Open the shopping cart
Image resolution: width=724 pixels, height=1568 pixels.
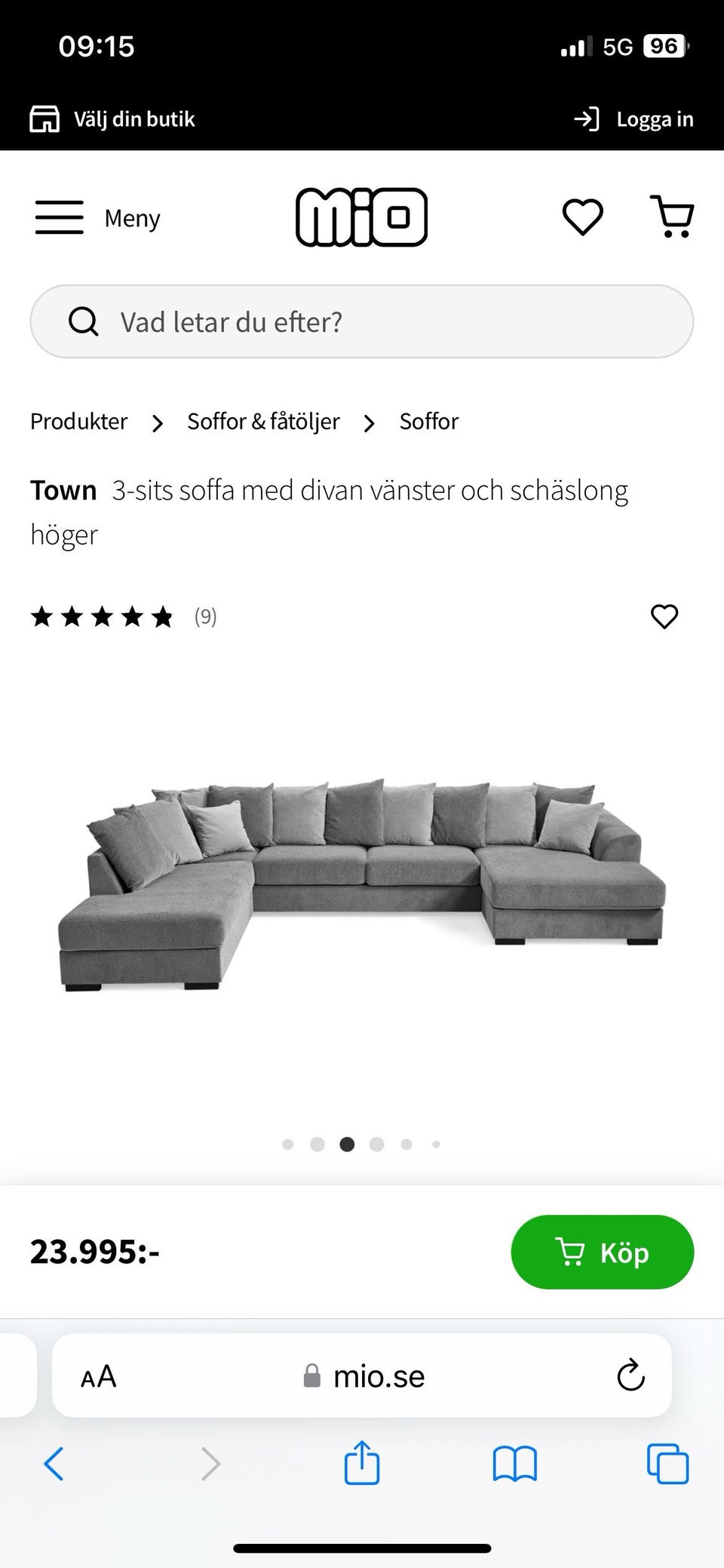[673, 217]
